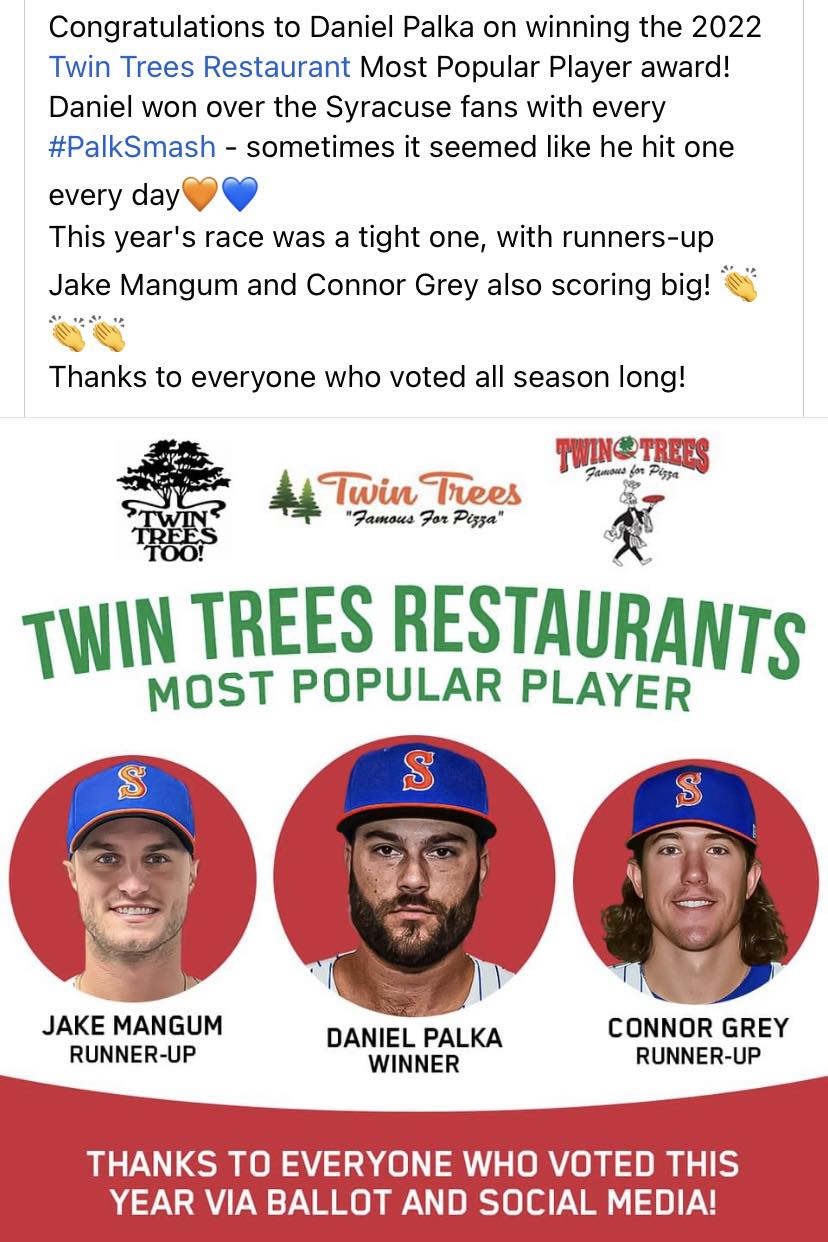
Task: Open the Twin Trees Restaurant link
Action: [x=200, y=67]
